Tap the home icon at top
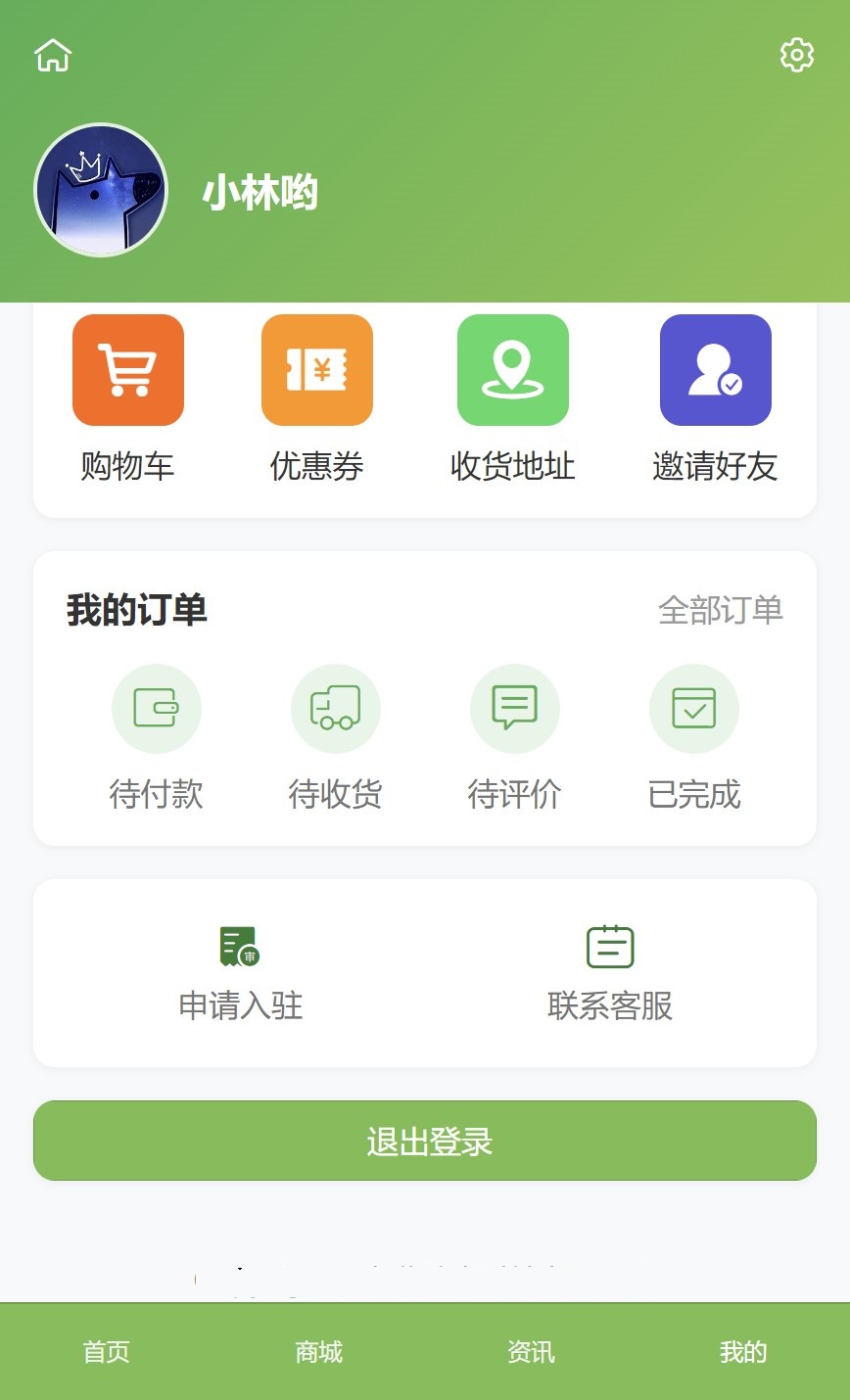850x1400 pixels. [53, 56]
